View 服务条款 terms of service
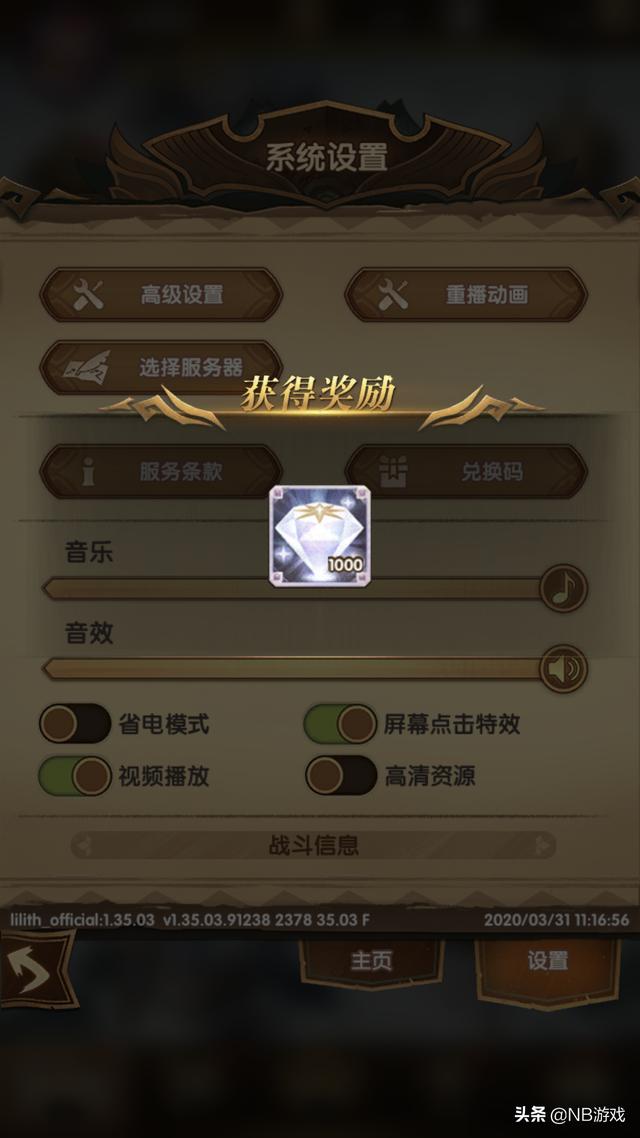 click(x=160, y=471)
